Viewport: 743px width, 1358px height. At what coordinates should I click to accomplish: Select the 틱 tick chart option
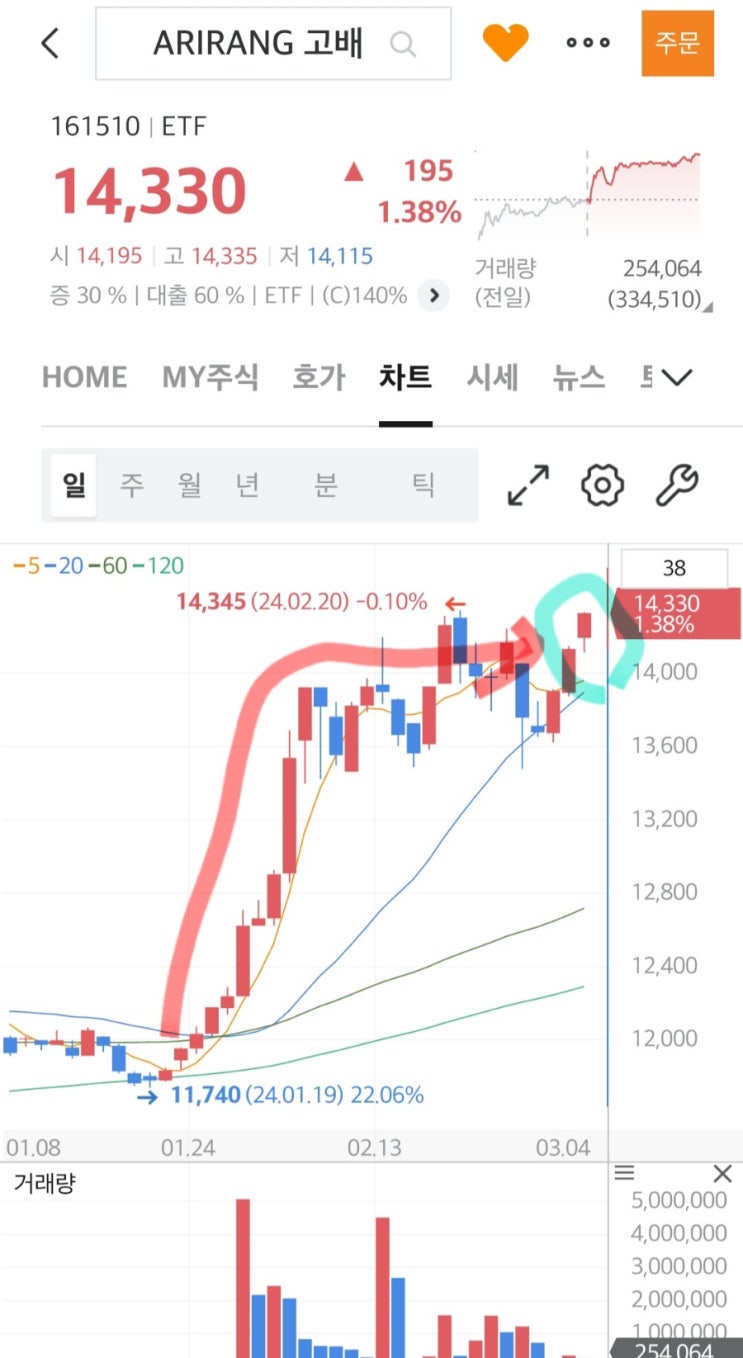pos(424,485)
